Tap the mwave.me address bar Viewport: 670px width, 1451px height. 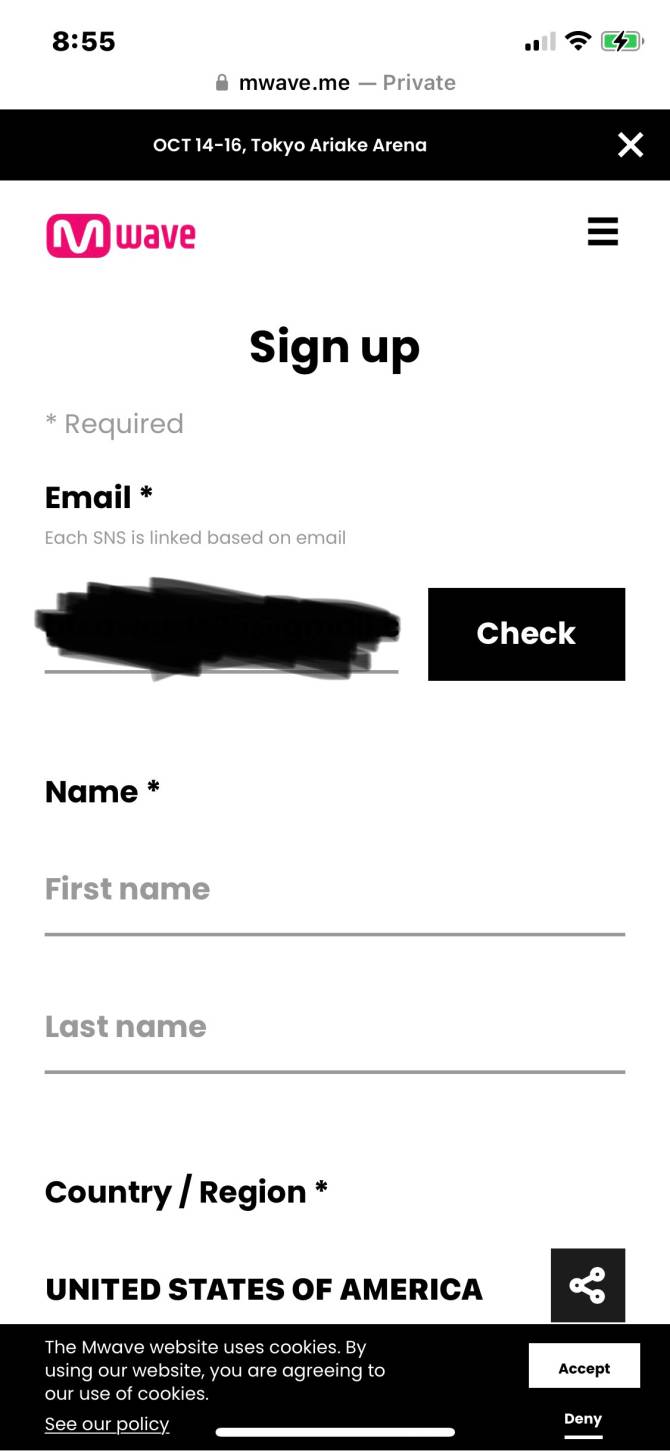(x=335, y=83)
